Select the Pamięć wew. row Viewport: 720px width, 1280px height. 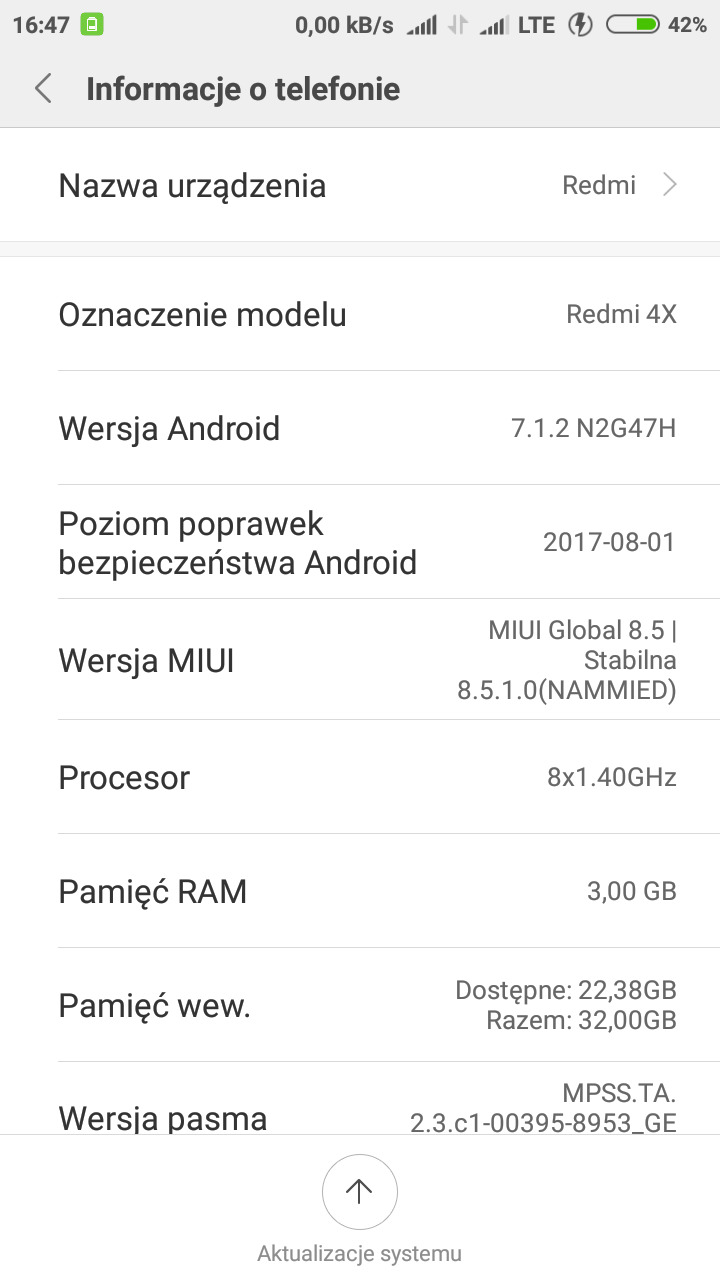360,1005
